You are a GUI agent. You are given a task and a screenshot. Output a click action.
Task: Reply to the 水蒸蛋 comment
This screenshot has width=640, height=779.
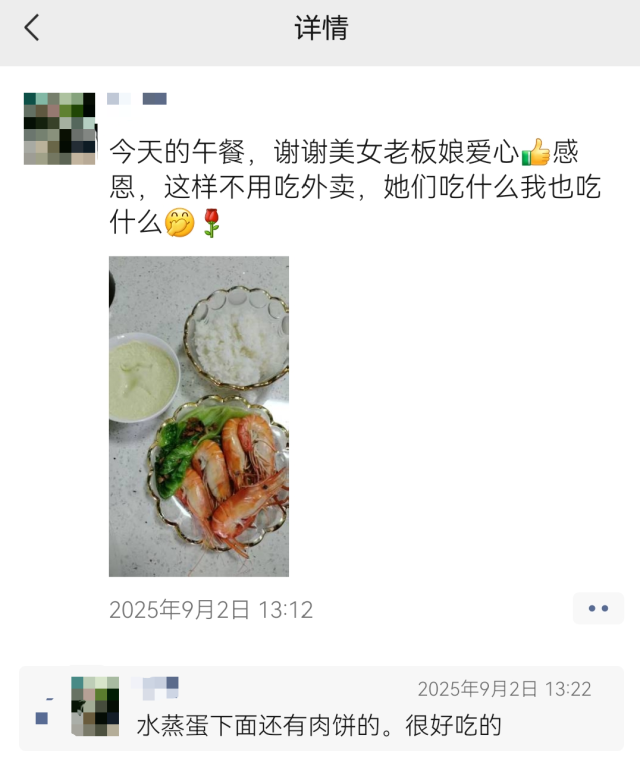pyautogui.click(x=318, y=725)
